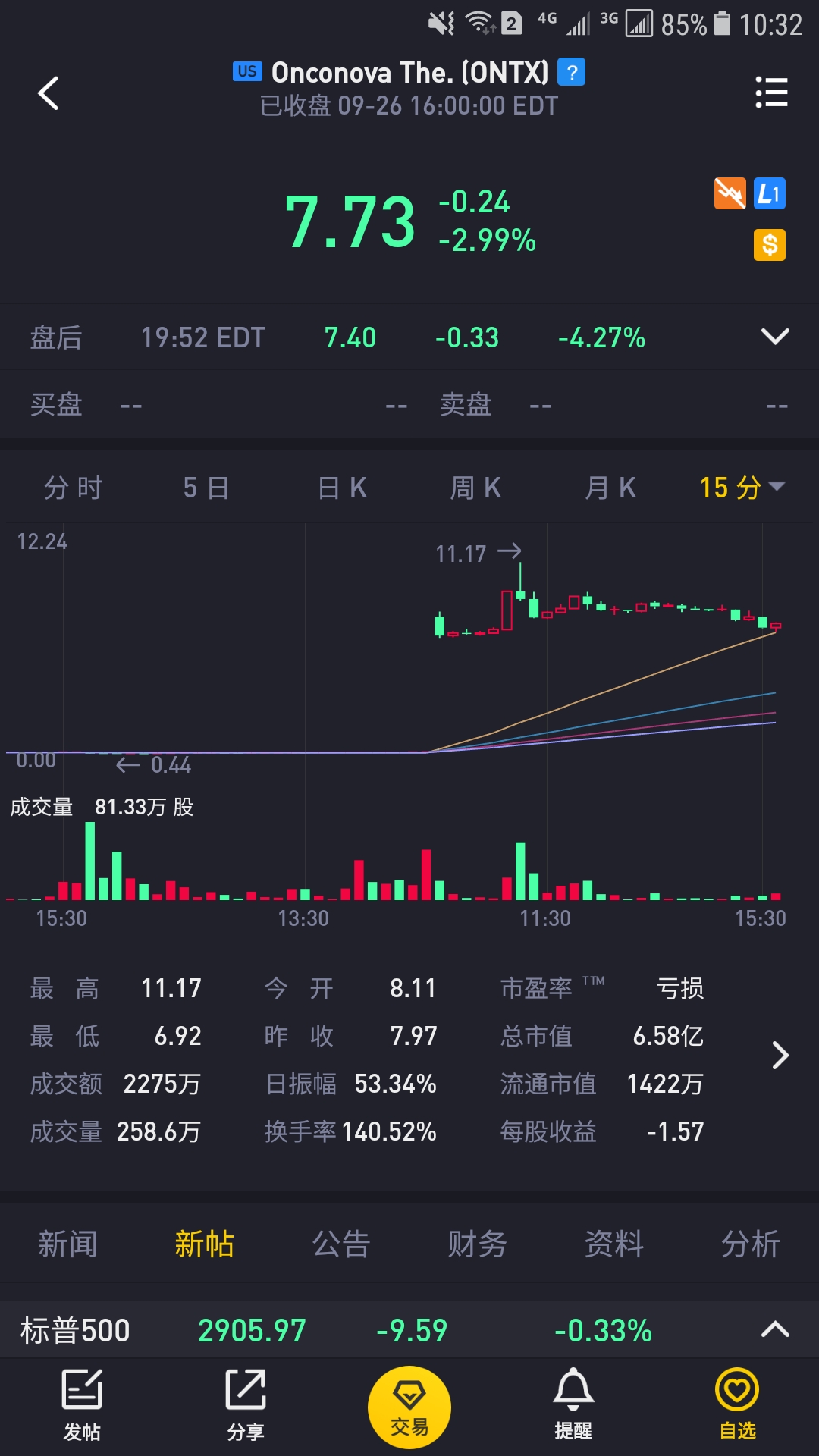Switch chart to 分时 view

click(x=74, y=488)
